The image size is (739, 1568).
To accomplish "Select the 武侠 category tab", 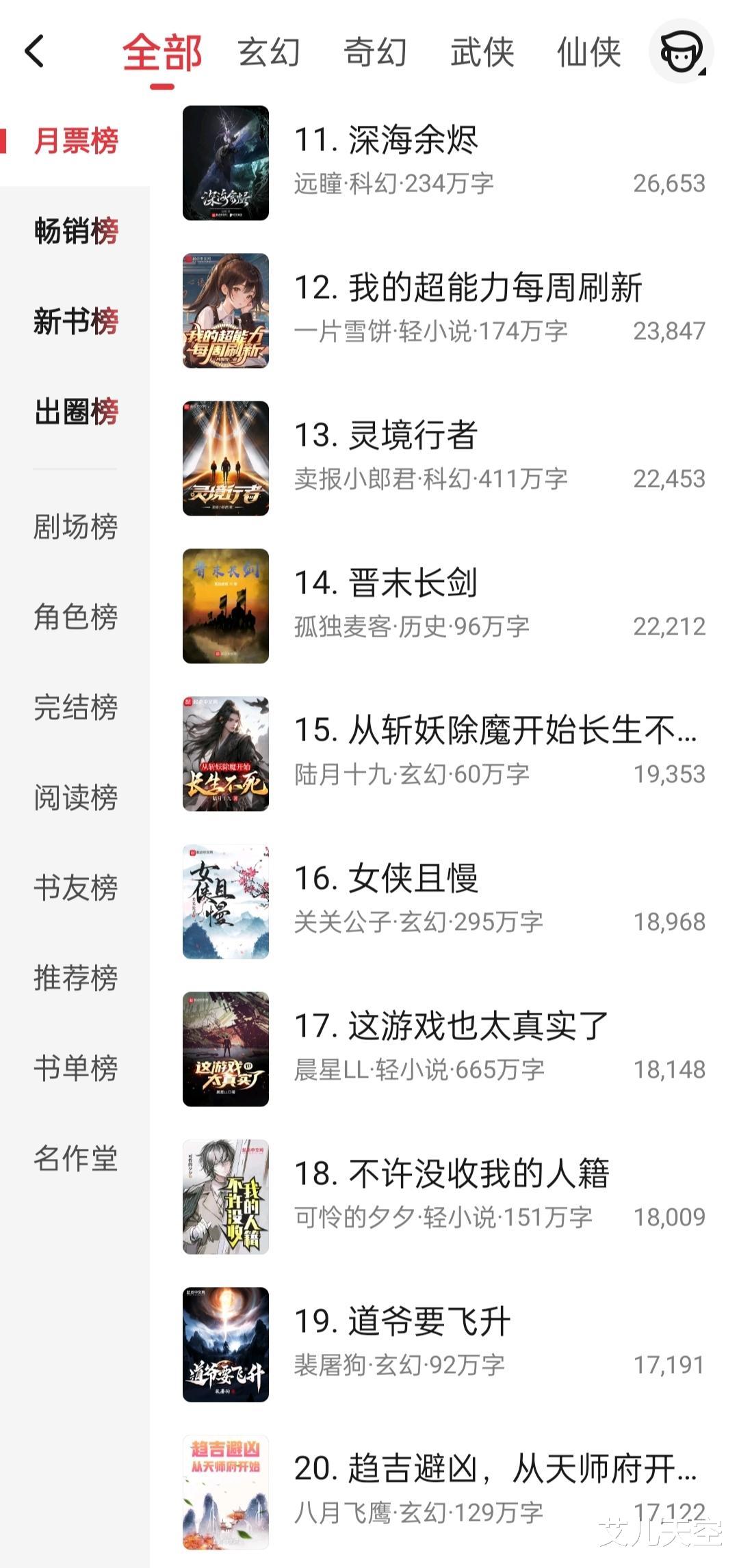I will click(482, 53).
